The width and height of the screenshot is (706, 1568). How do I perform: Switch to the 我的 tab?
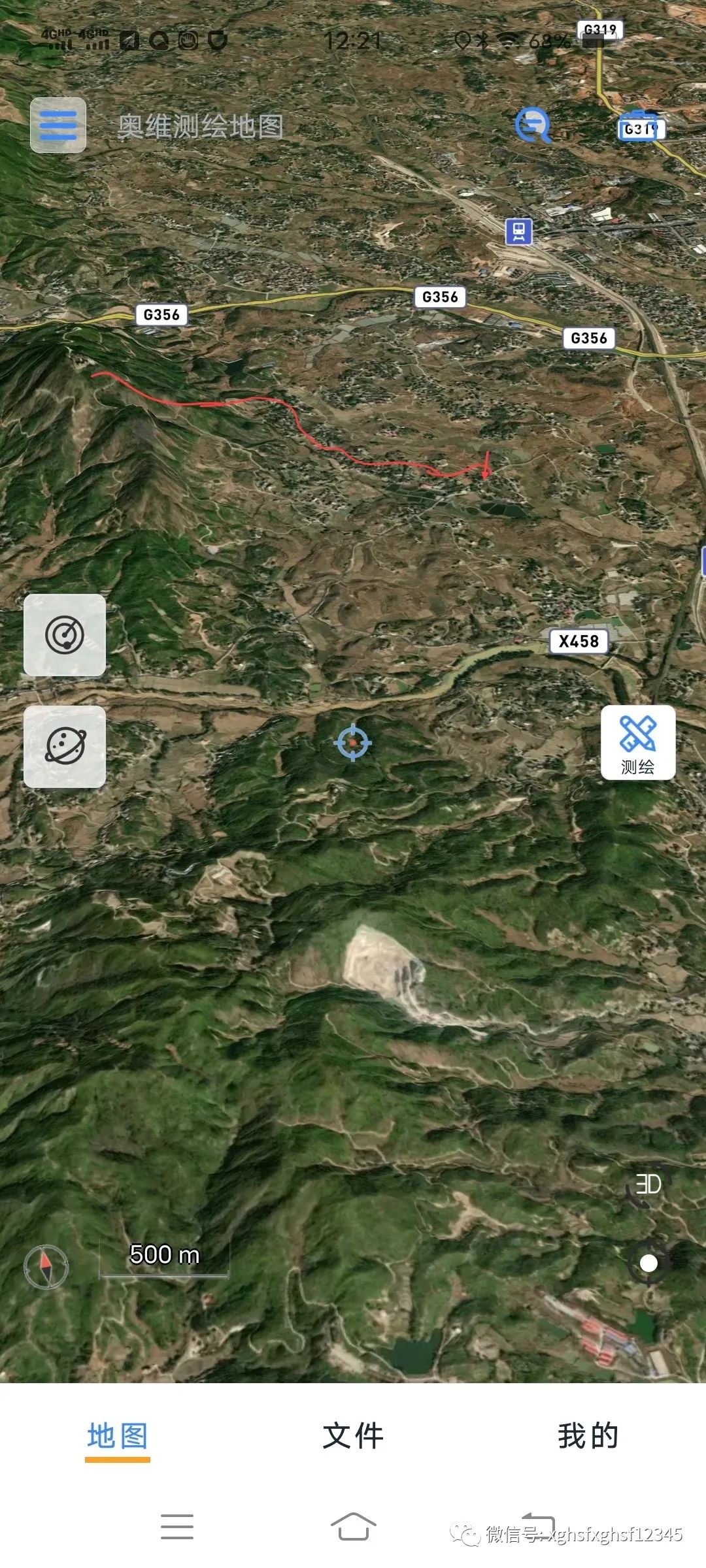(x=588, y=1436)
